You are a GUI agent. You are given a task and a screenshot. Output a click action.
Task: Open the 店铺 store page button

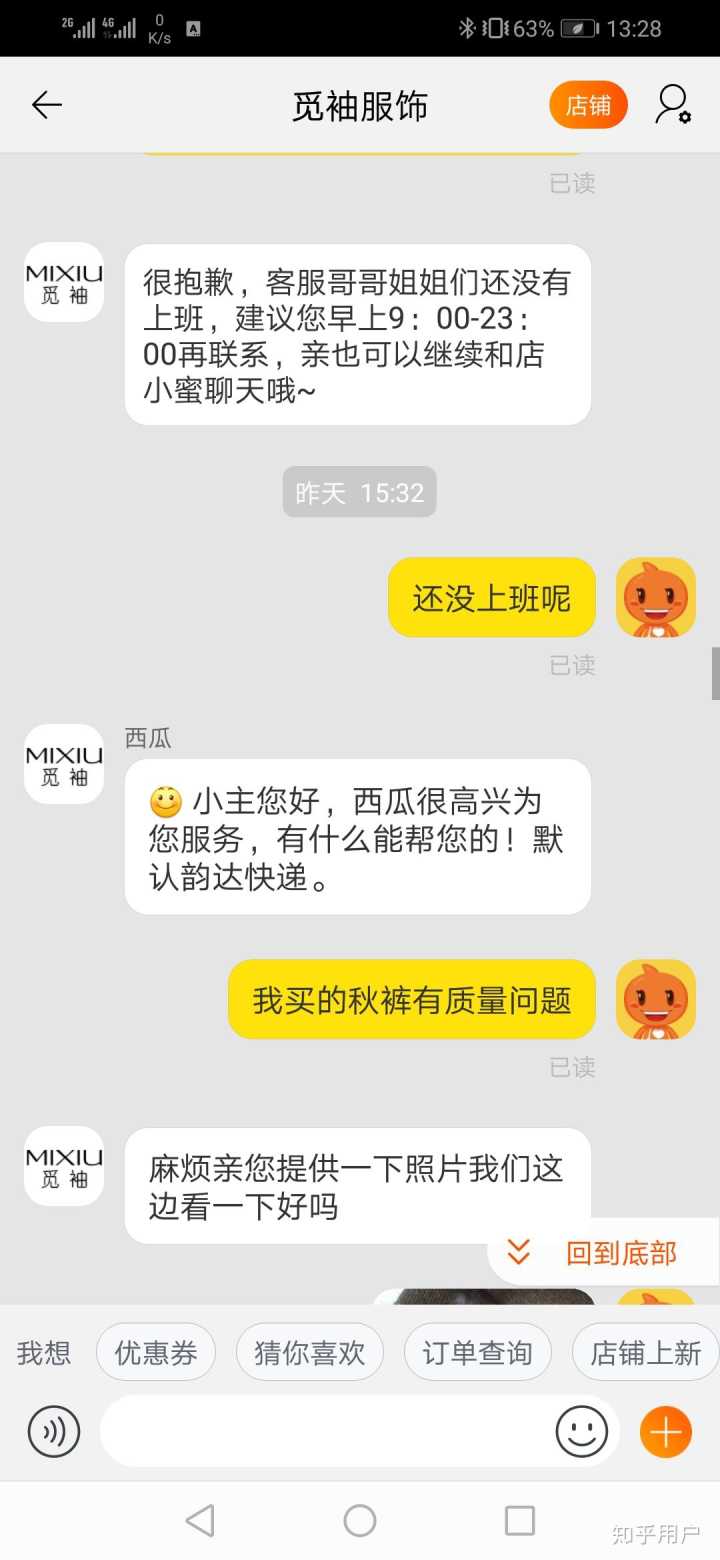588,105
